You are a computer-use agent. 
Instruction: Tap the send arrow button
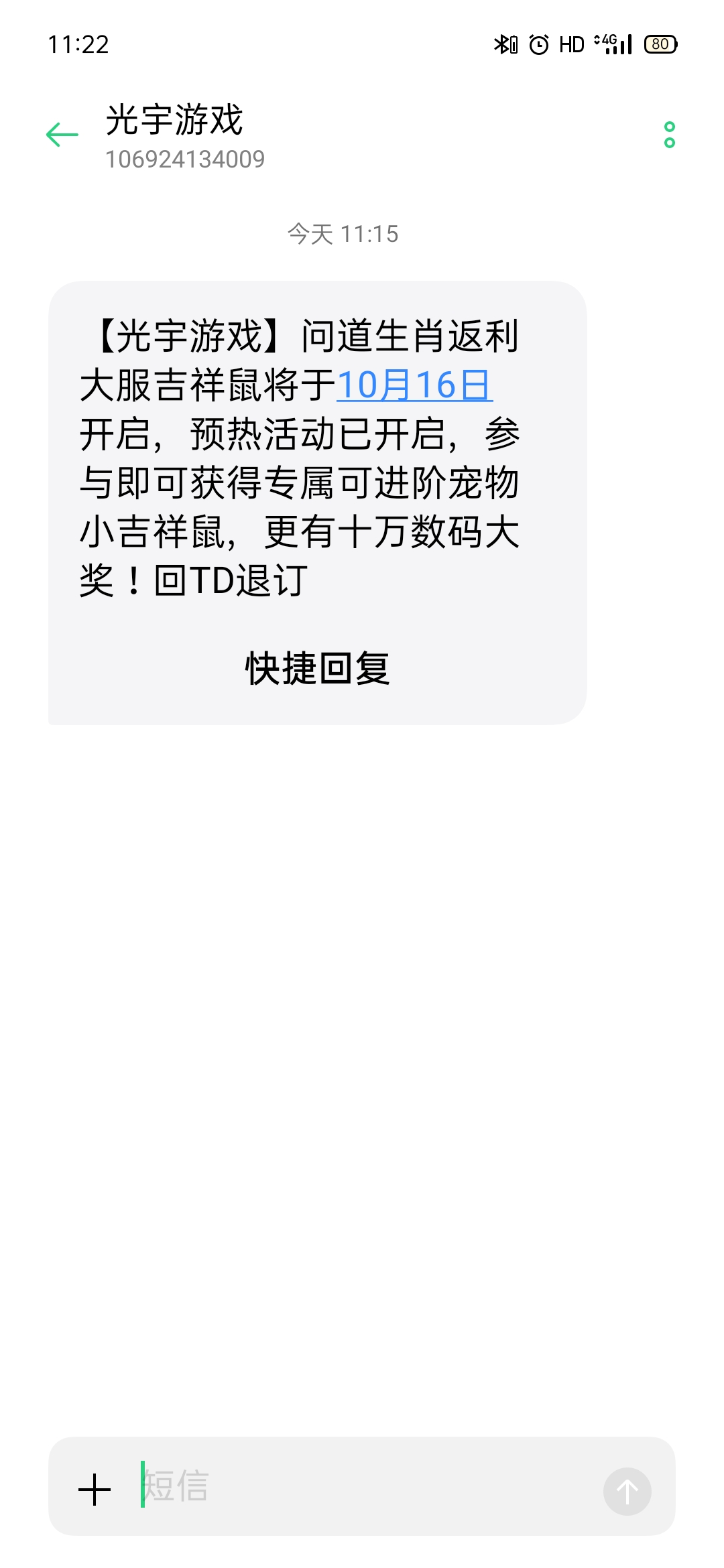627,1491
